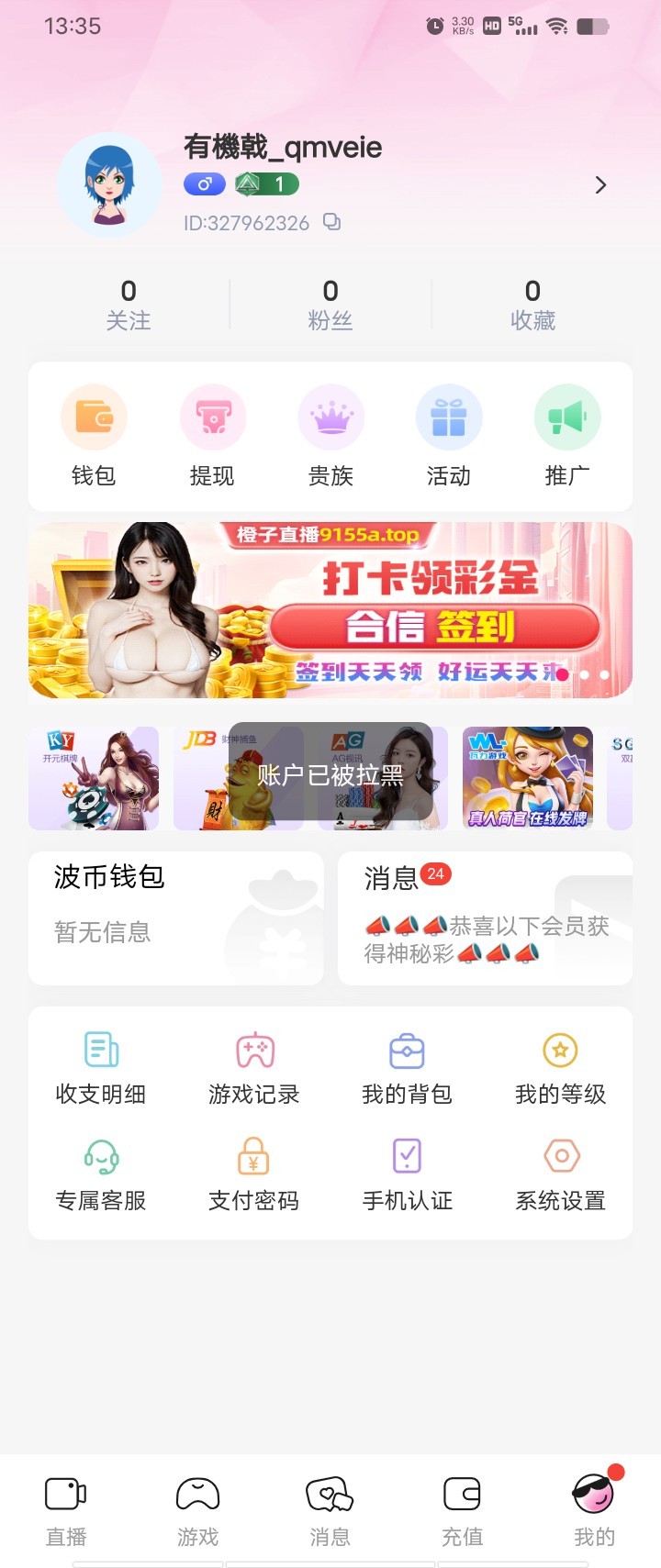Tap 我的等级 level star icon
The height and width of the screenshot is (1568, 661).
point(560,1050)
